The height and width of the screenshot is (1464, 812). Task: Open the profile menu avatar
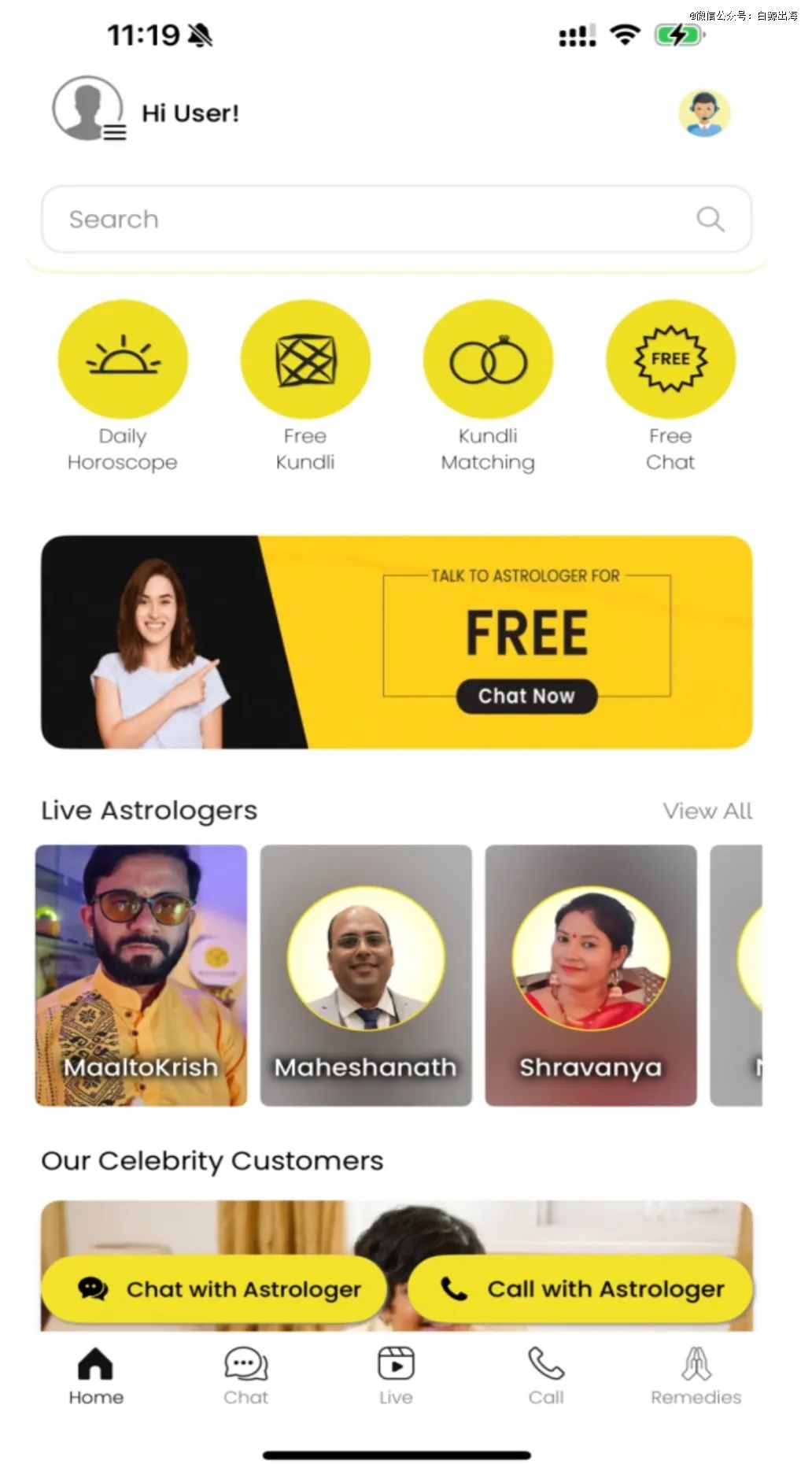[88, 109]
